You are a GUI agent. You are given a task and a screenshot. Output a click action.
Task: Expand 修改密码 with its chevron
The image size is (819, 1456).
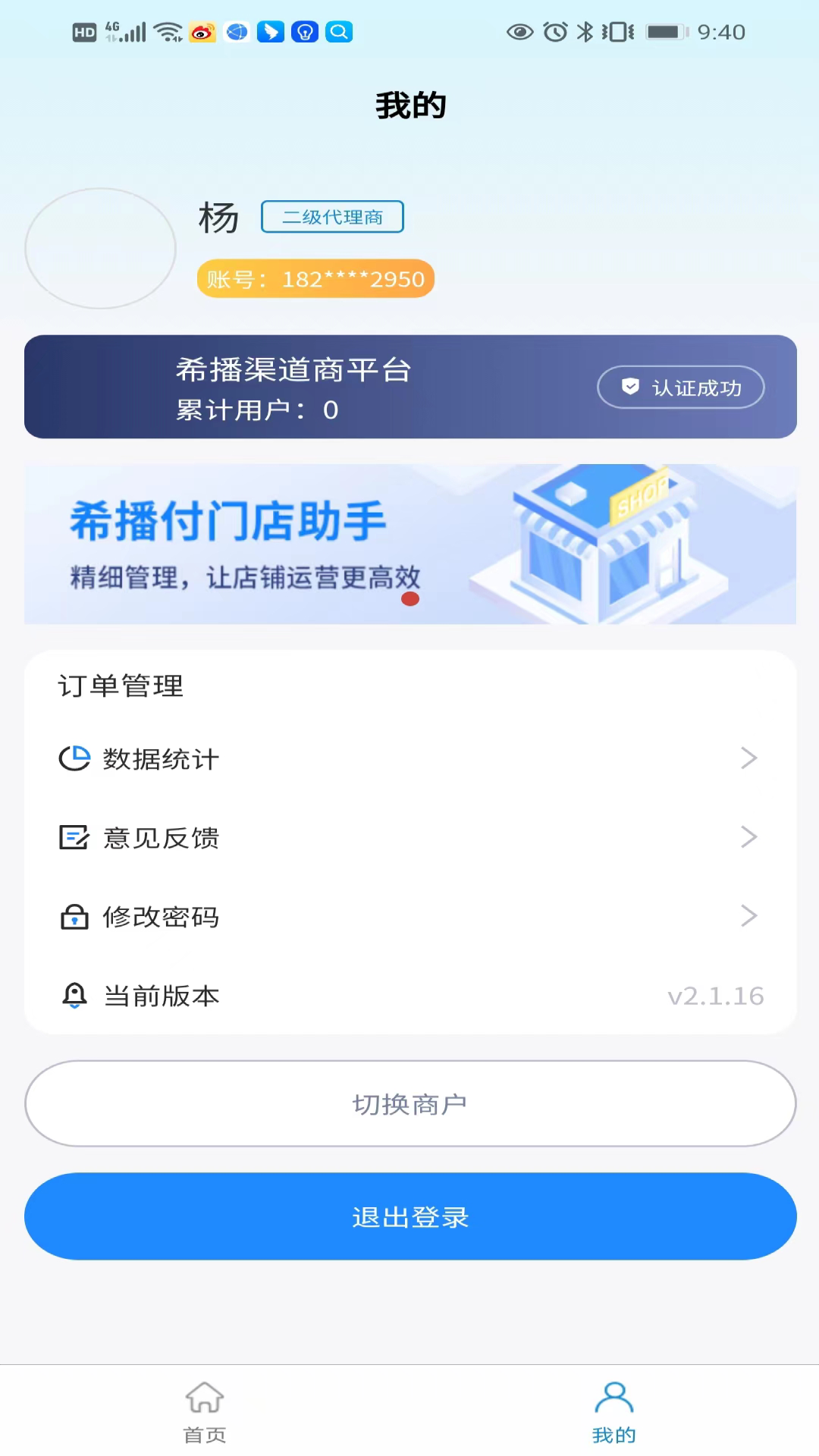pos(749,916)
